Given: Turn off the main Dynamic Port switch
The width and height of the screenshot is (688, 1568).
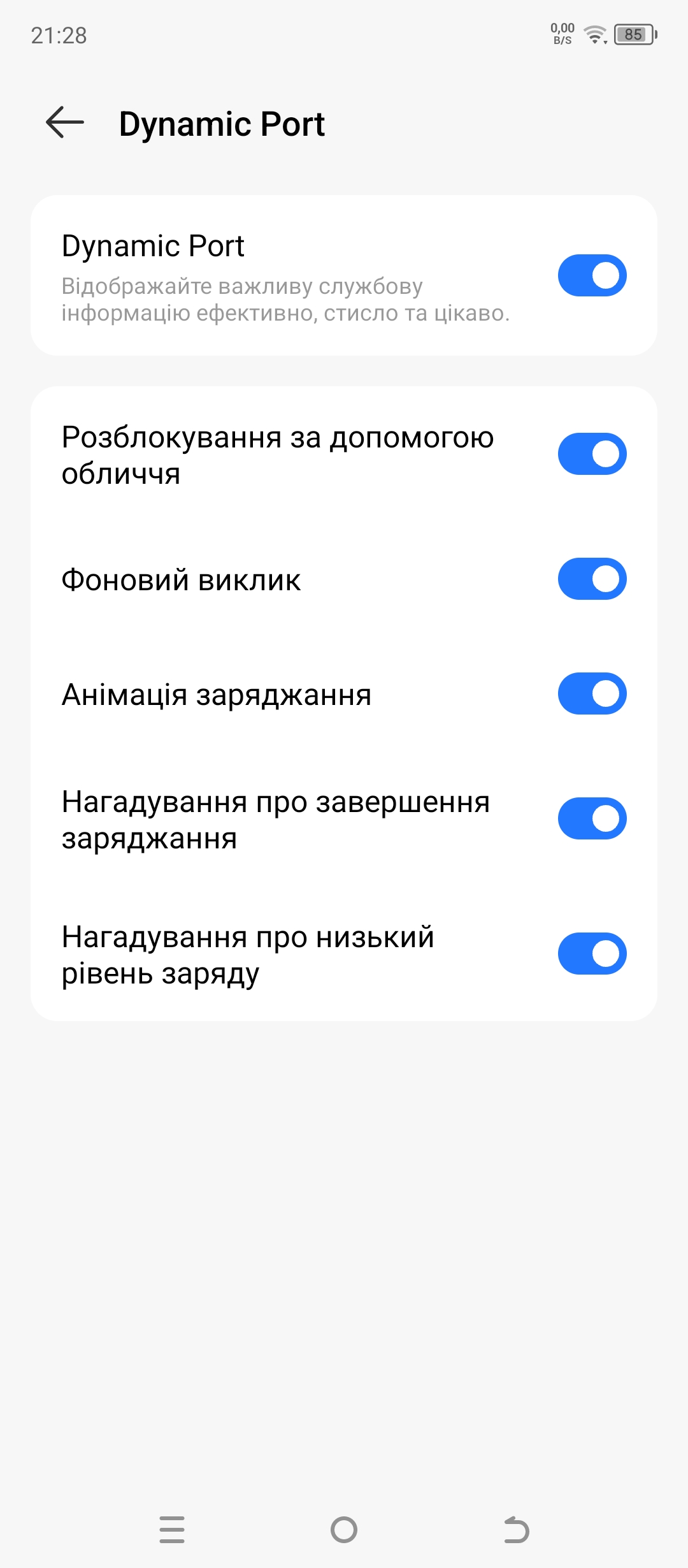Looking at the screenshot, I should [x=592, y=275].
